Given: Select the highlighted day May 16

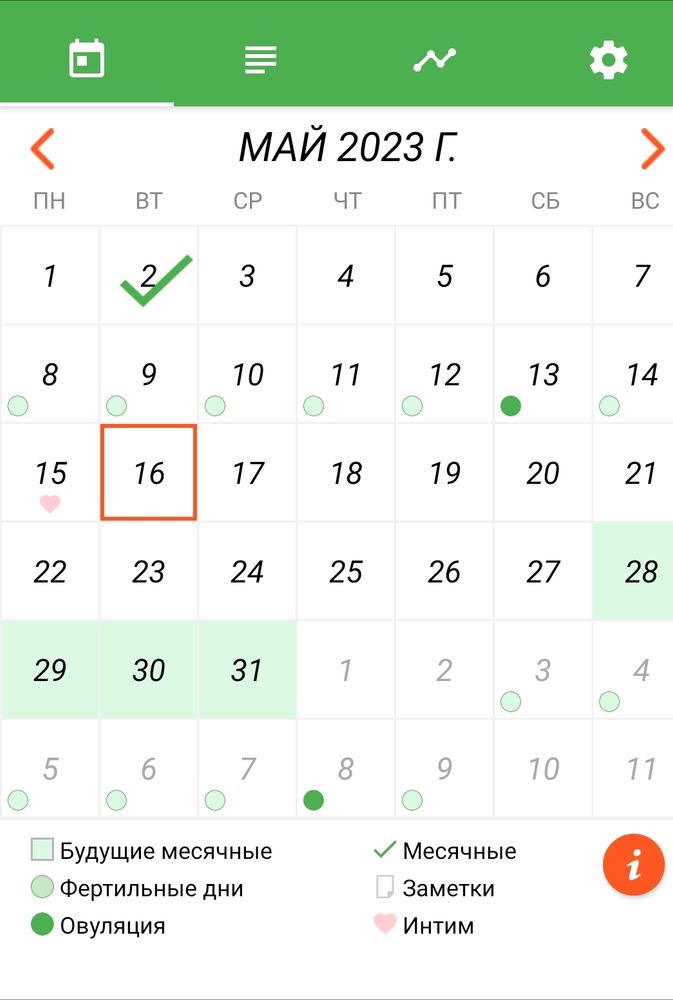Looking at the screenshot, I should (x=149, y=473).
